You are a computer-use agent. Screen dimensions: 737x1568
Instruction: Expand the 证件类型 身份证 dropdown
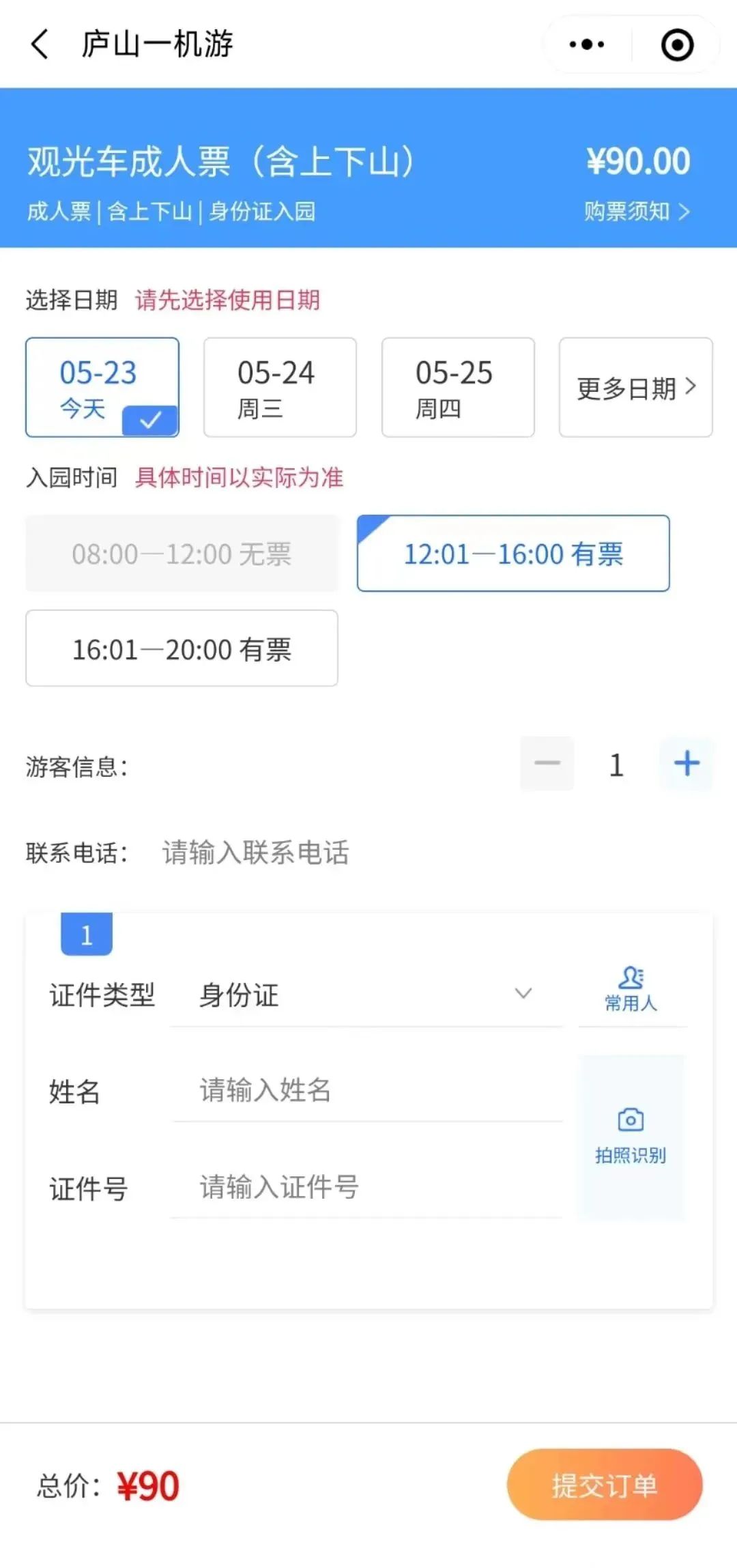coord(366,995)
